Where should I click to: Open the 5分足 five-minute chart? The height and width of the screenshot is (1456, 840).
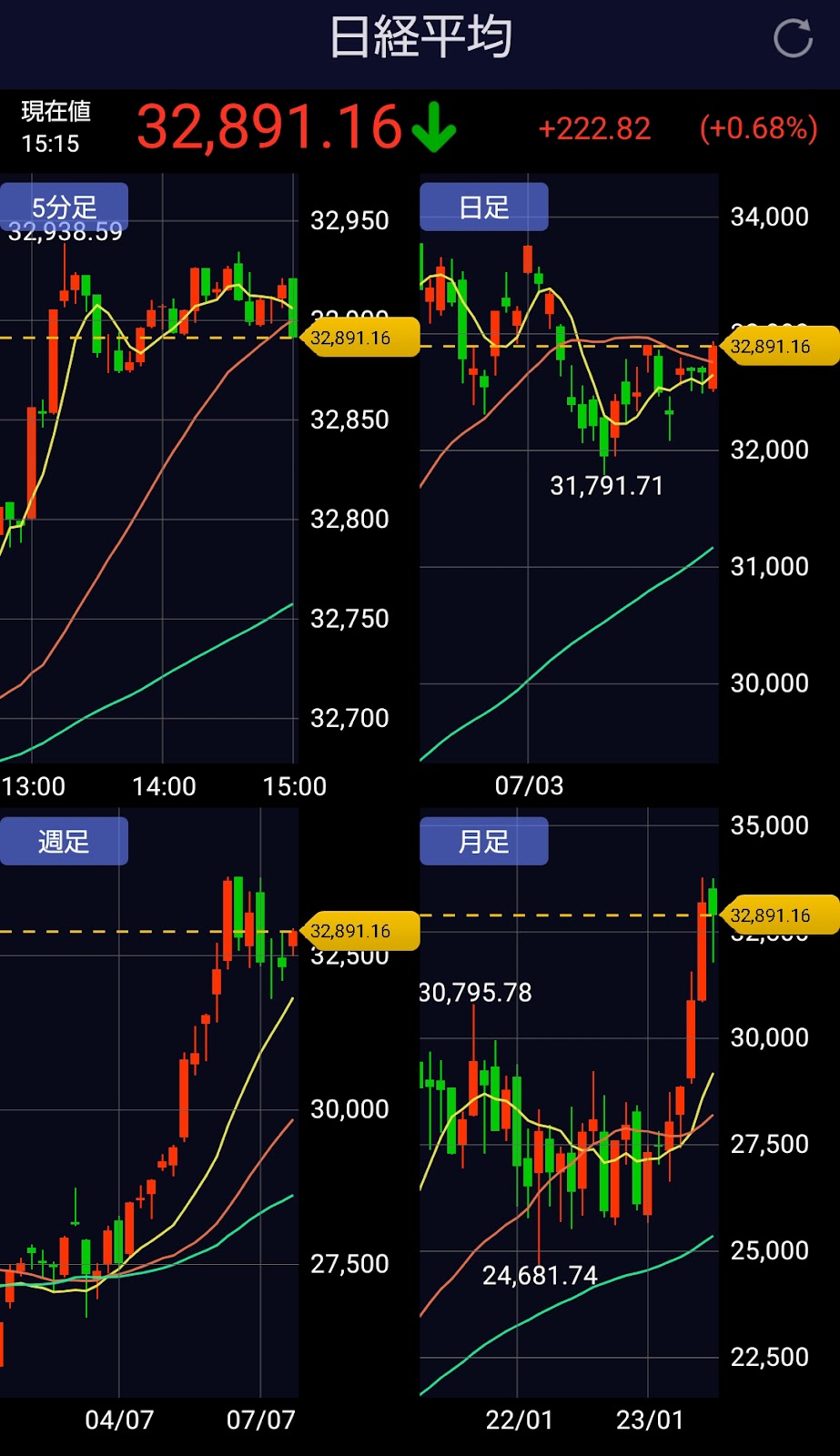(x=64, y=207)
